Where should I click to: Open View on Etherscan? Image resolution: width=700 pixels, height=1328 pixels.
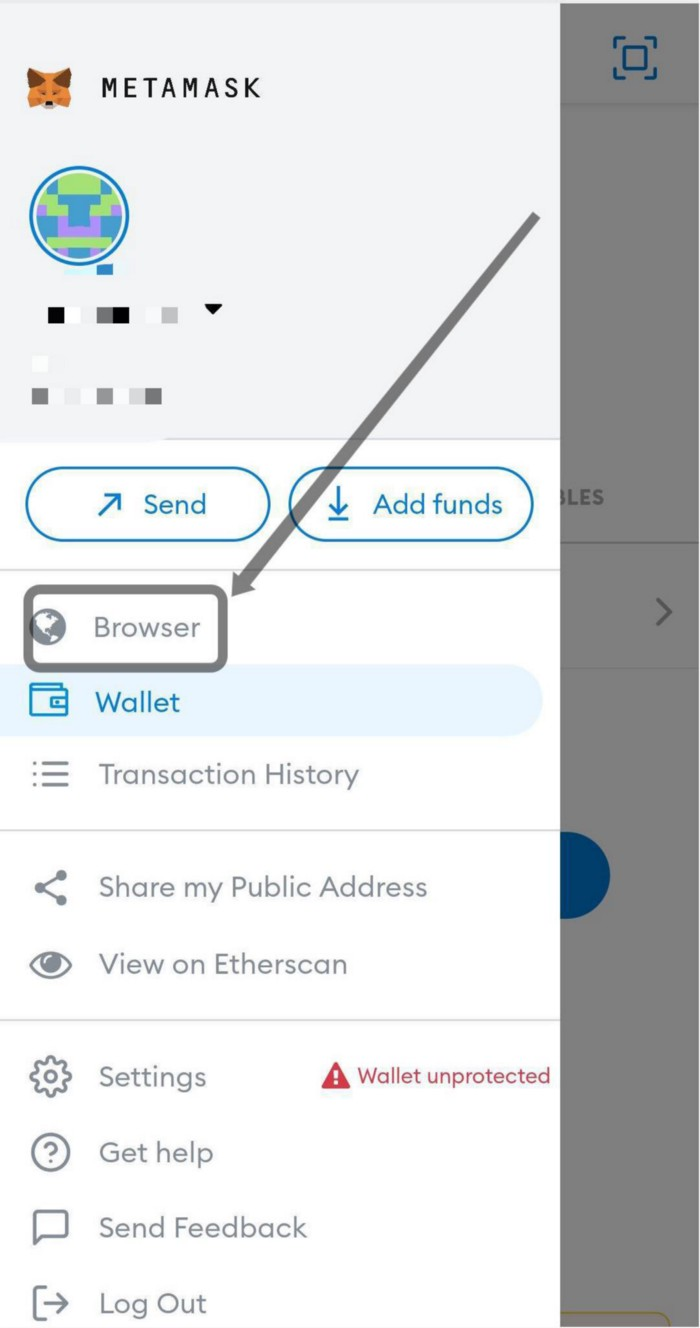pyautogui.click(x=222, y=965)
